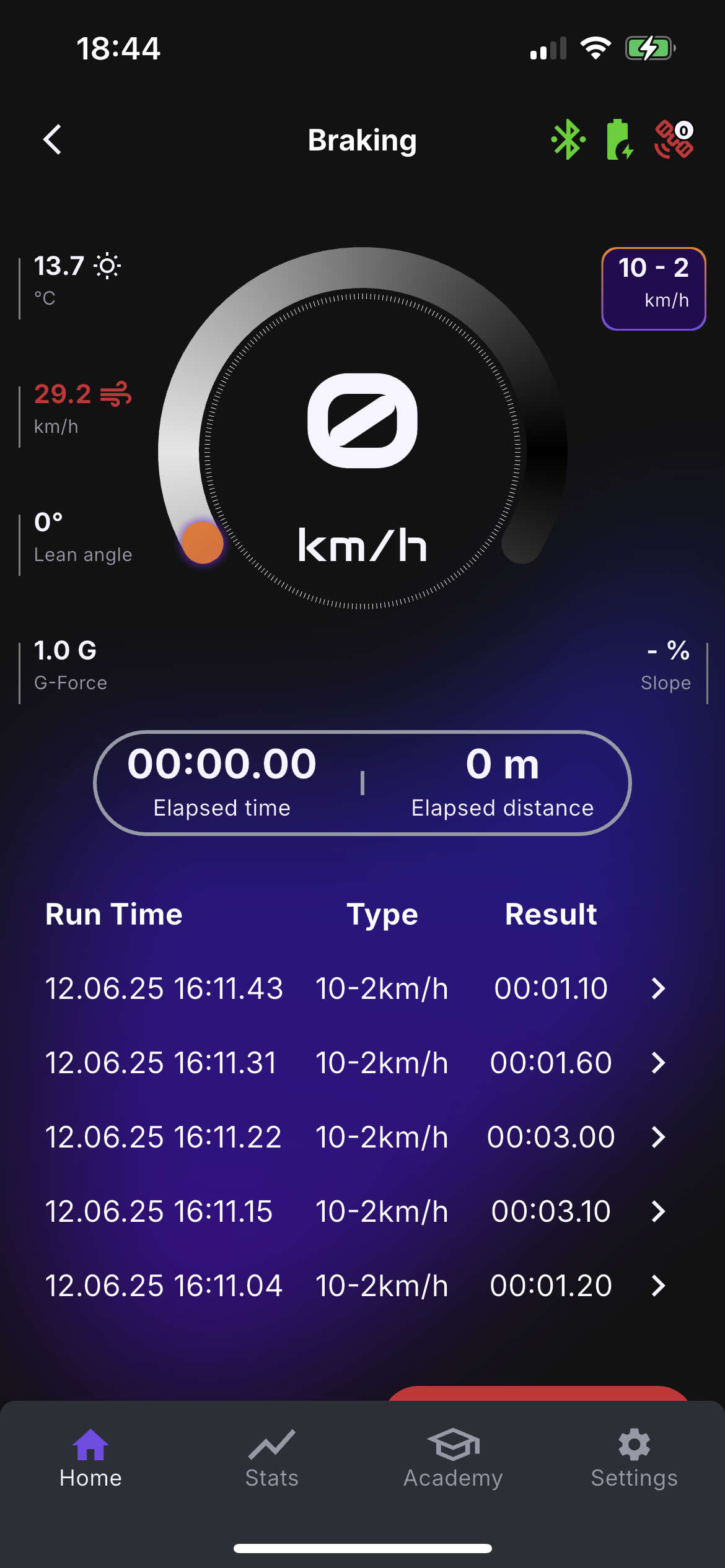Open the green device battery icon
Viewport: 725px width, 1568px height.
(x=619, y=140)
